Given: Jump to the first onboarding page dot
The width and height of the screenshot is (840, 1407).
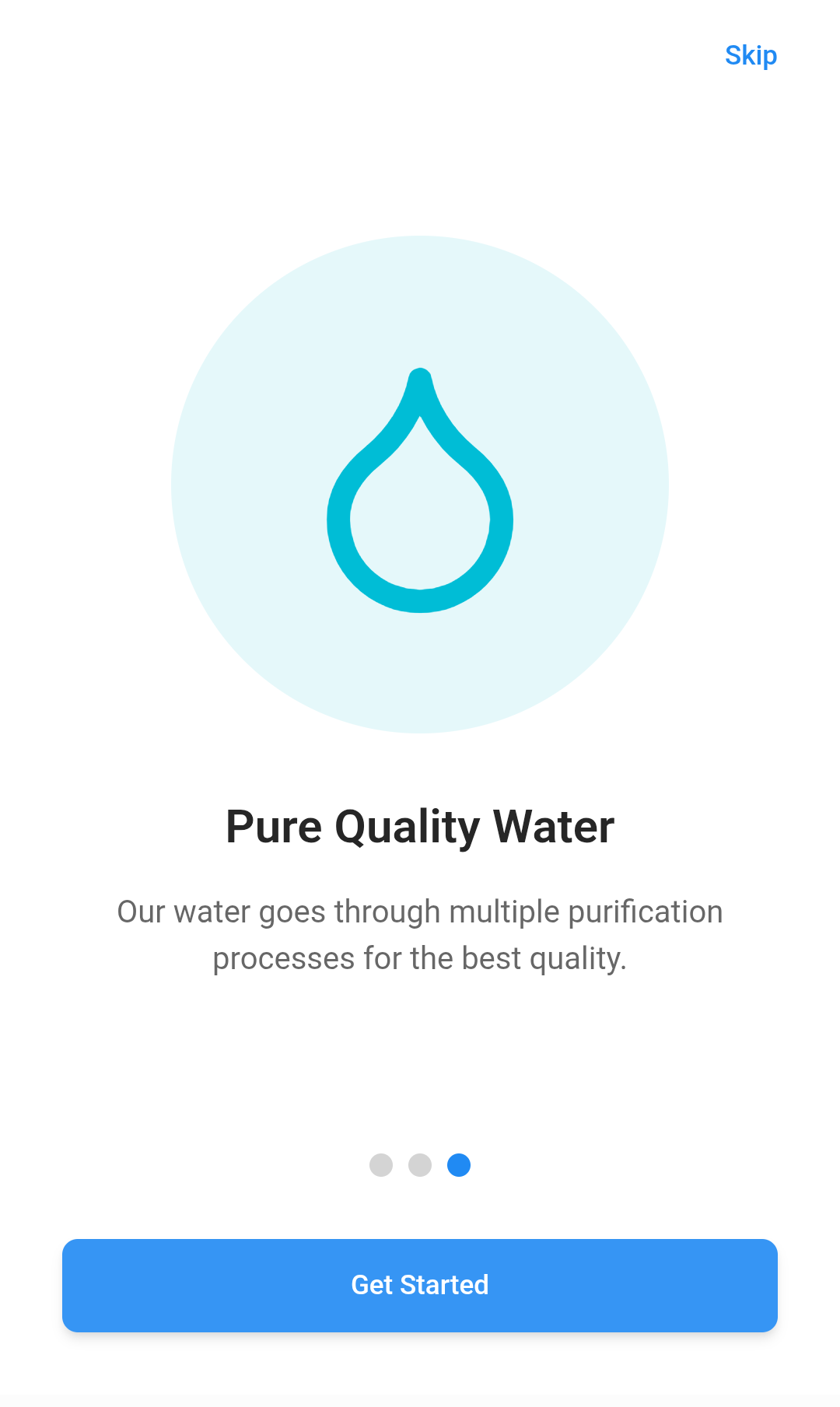Looking at the screenshot, I should (381, 1165).
